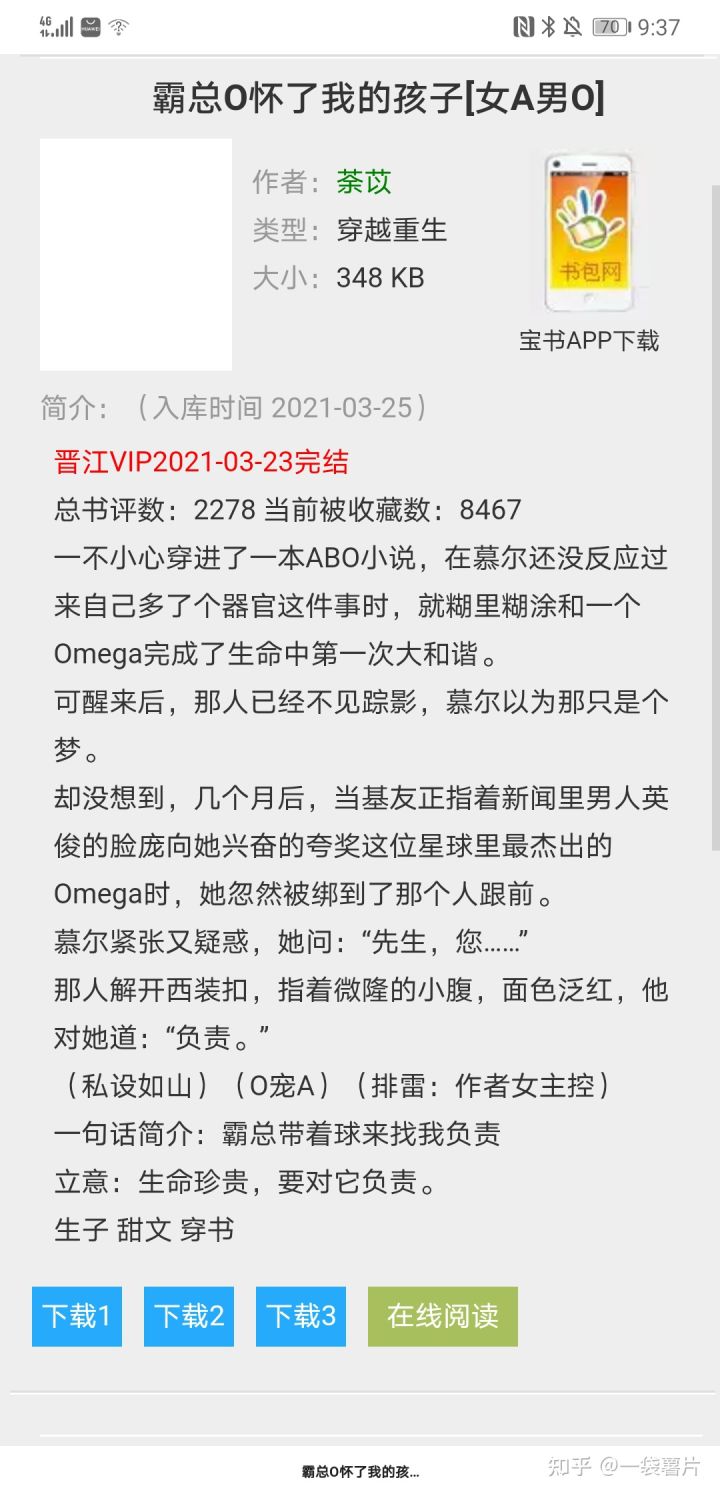The height and width of the screenshot is (1496, 720).
Task: Tap the 下载1 download button
Action: pos(77,1316)
